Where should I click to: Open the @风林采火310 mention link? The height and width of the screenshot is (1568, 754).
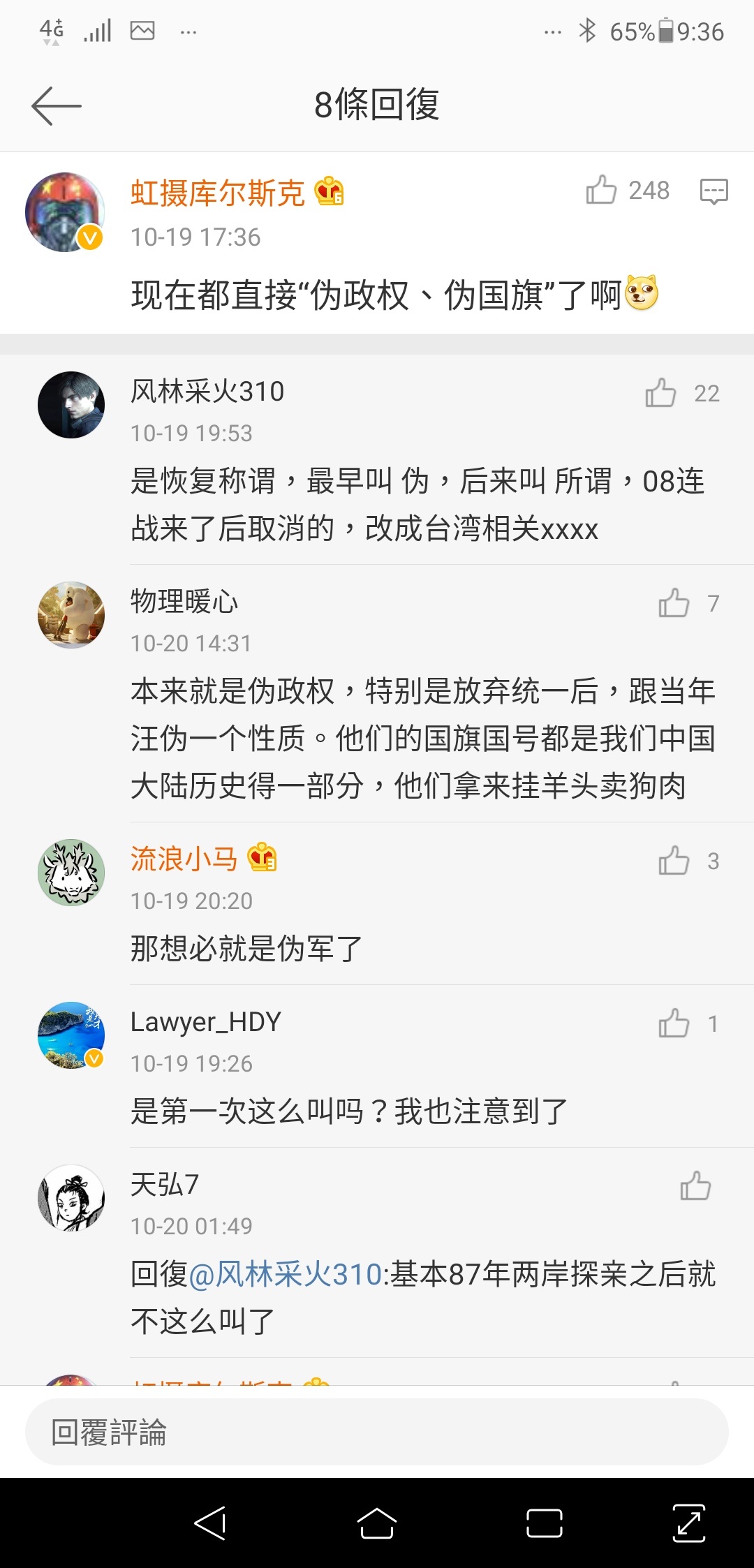(x=285, y=1274)
